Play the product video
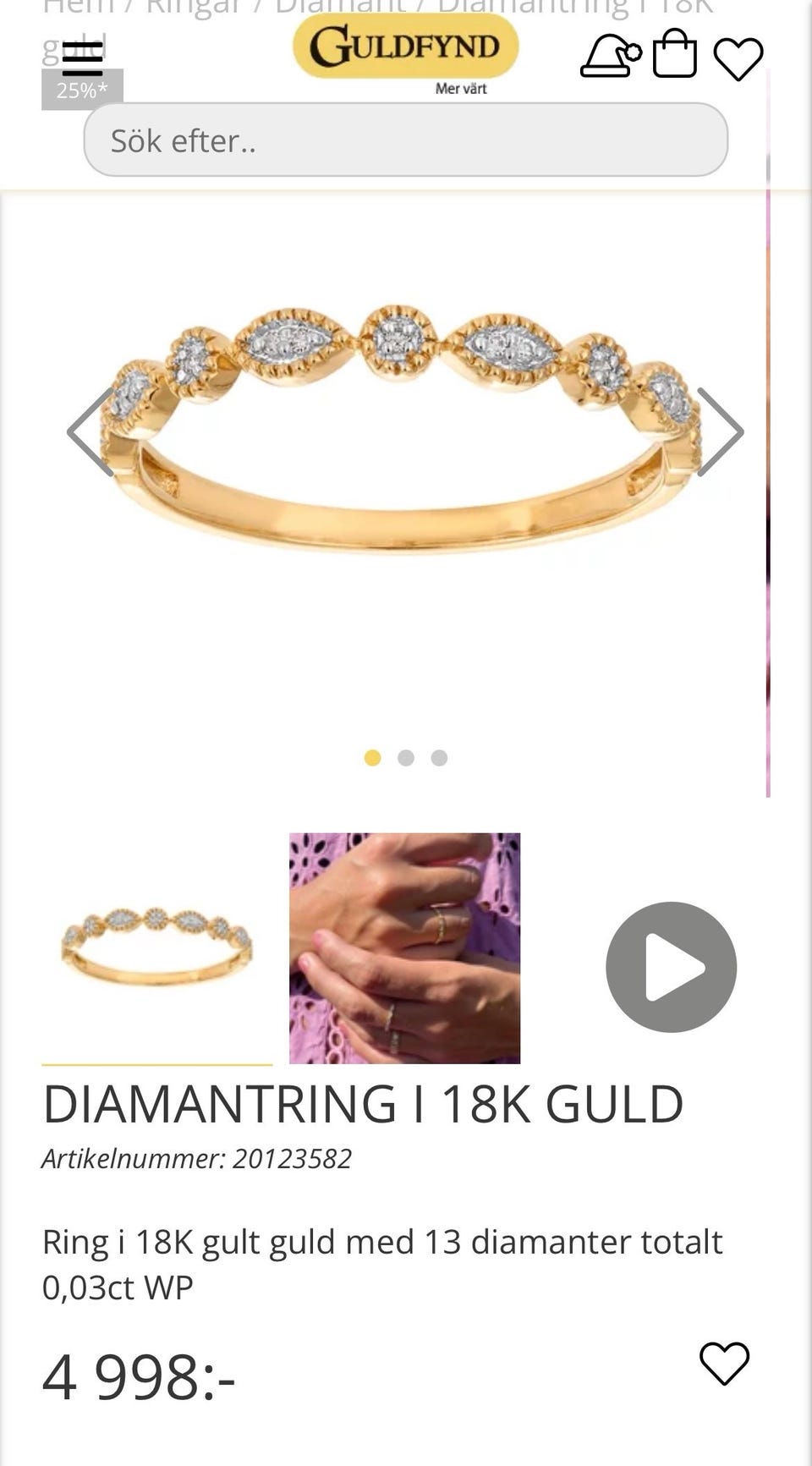812x1466 pixels. point(672,967)
